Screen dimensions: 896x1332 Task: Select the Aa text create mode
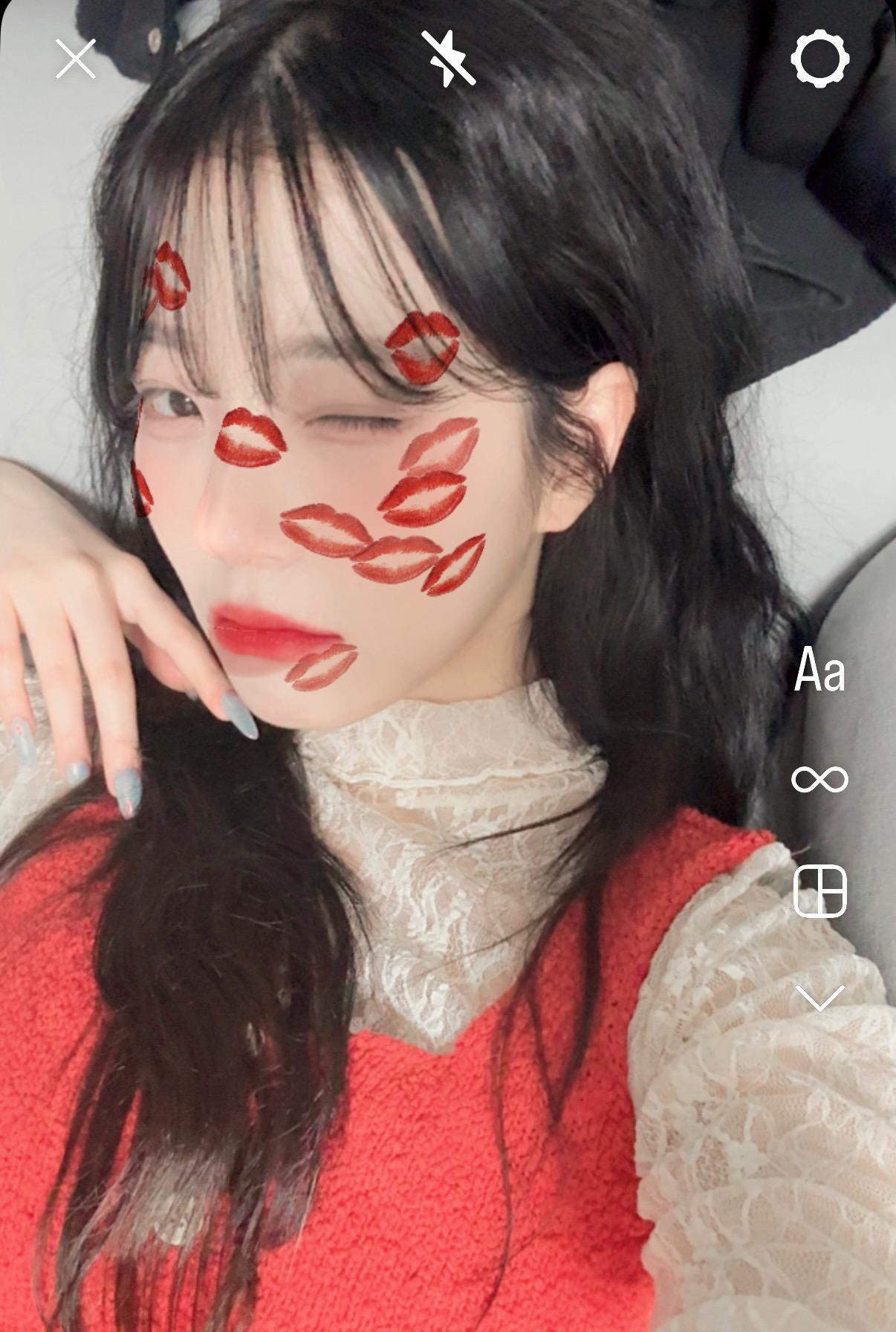(x=819, y=670)
